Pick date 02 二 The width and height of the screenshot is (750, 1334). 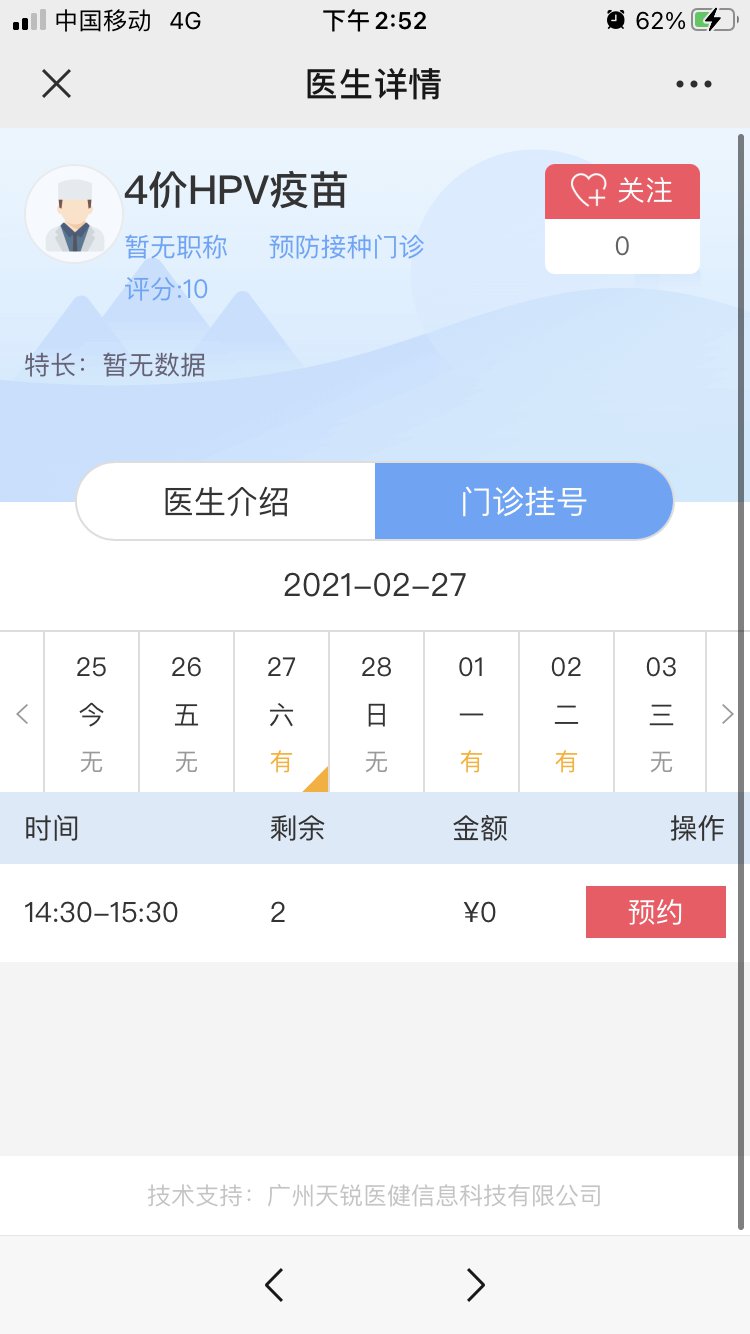click(x=566, y=713)
